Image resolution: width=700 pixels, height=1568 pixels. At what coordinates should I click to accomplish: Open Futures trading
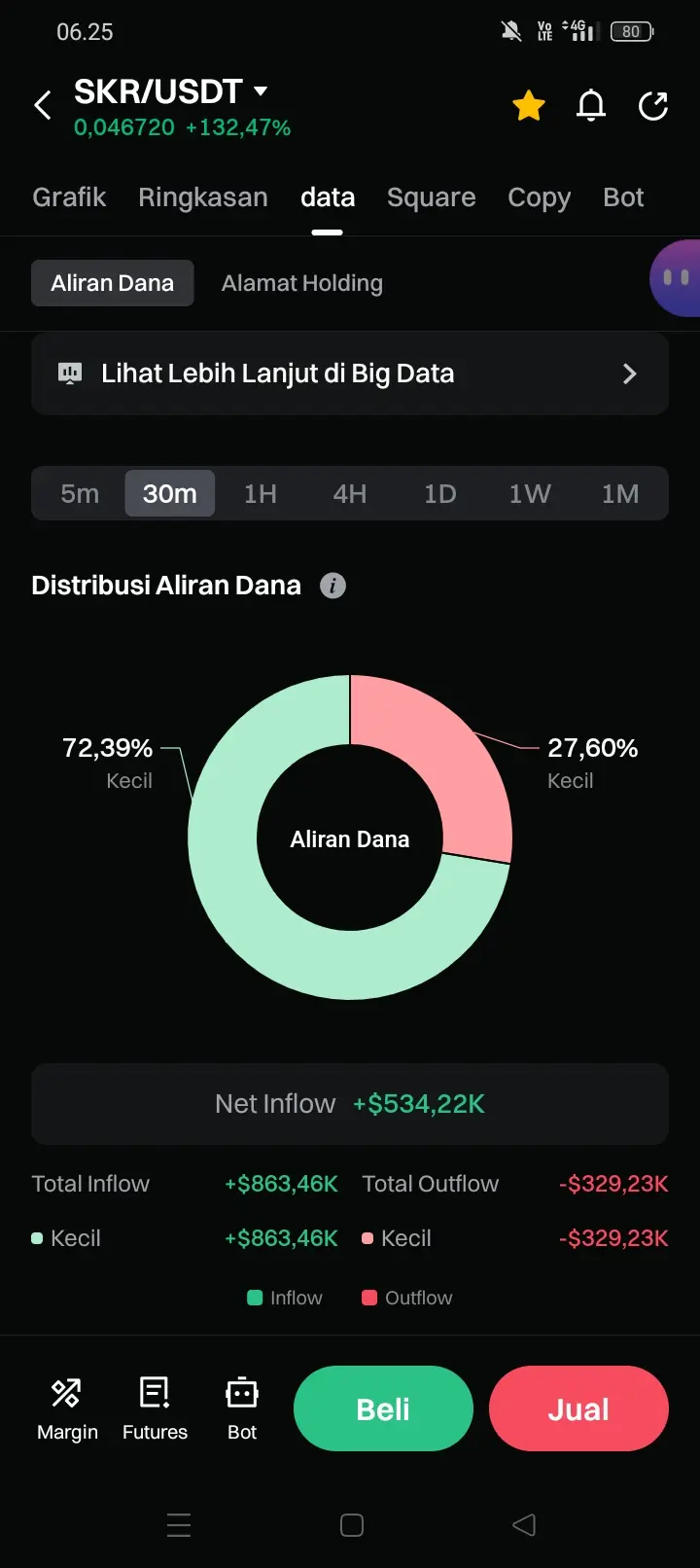pyautogui.click(x=155, y=1408)
